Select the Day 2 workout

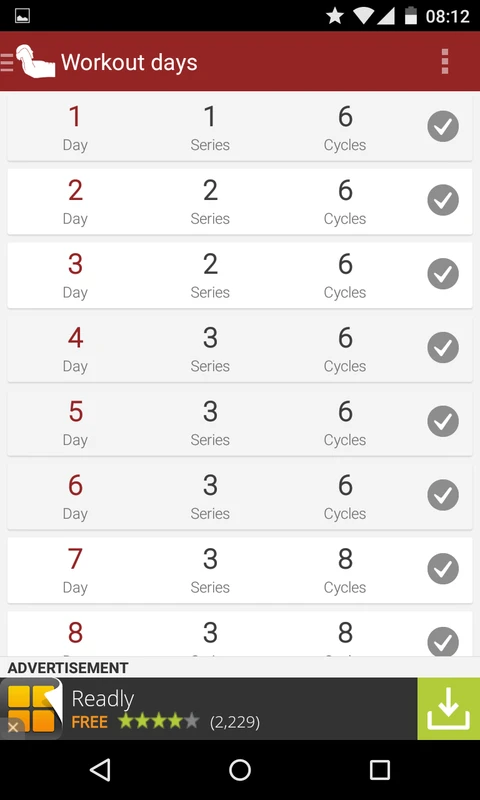coord(240,202)
